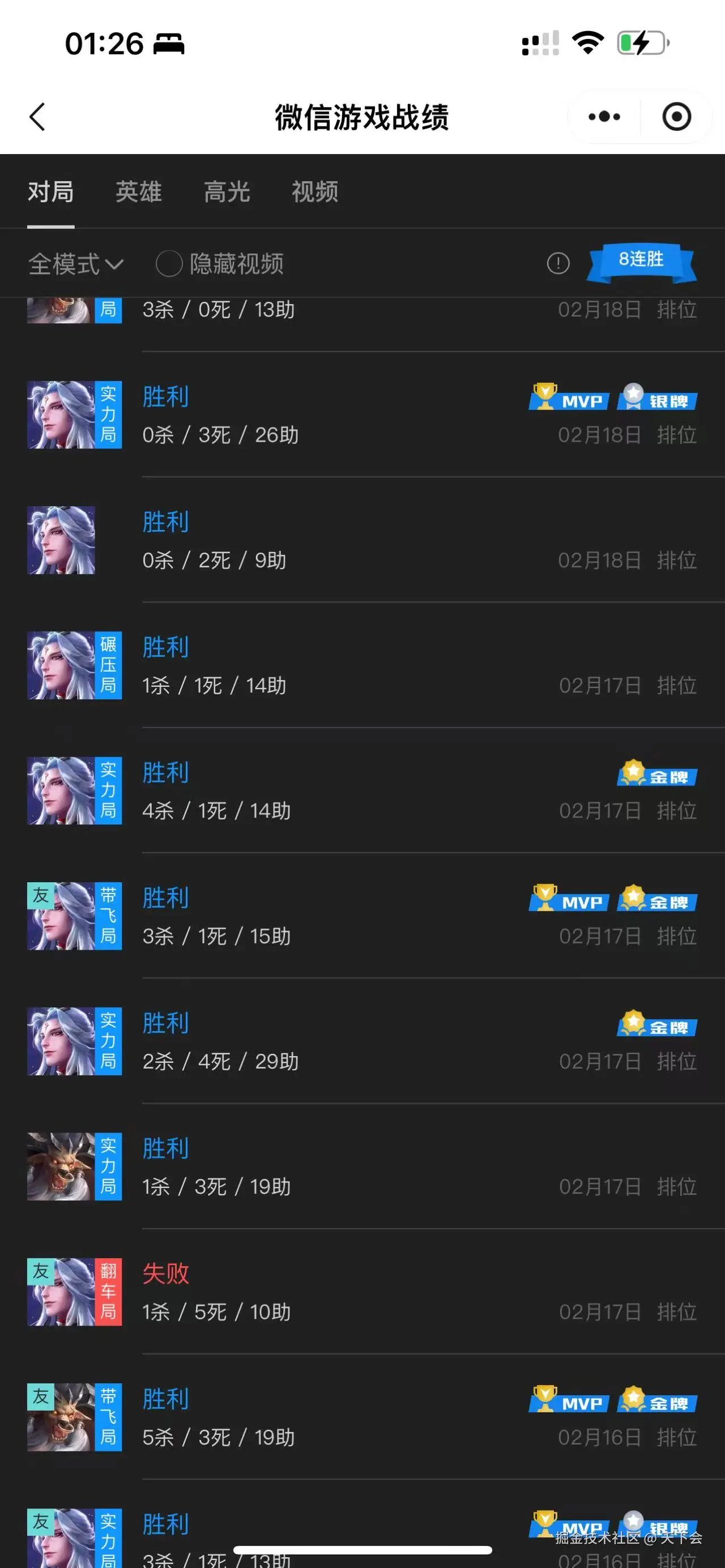Open the 8连胜 winning streak banner
725x1568 pixels.
pyautogui.click(x=641, y=260)
